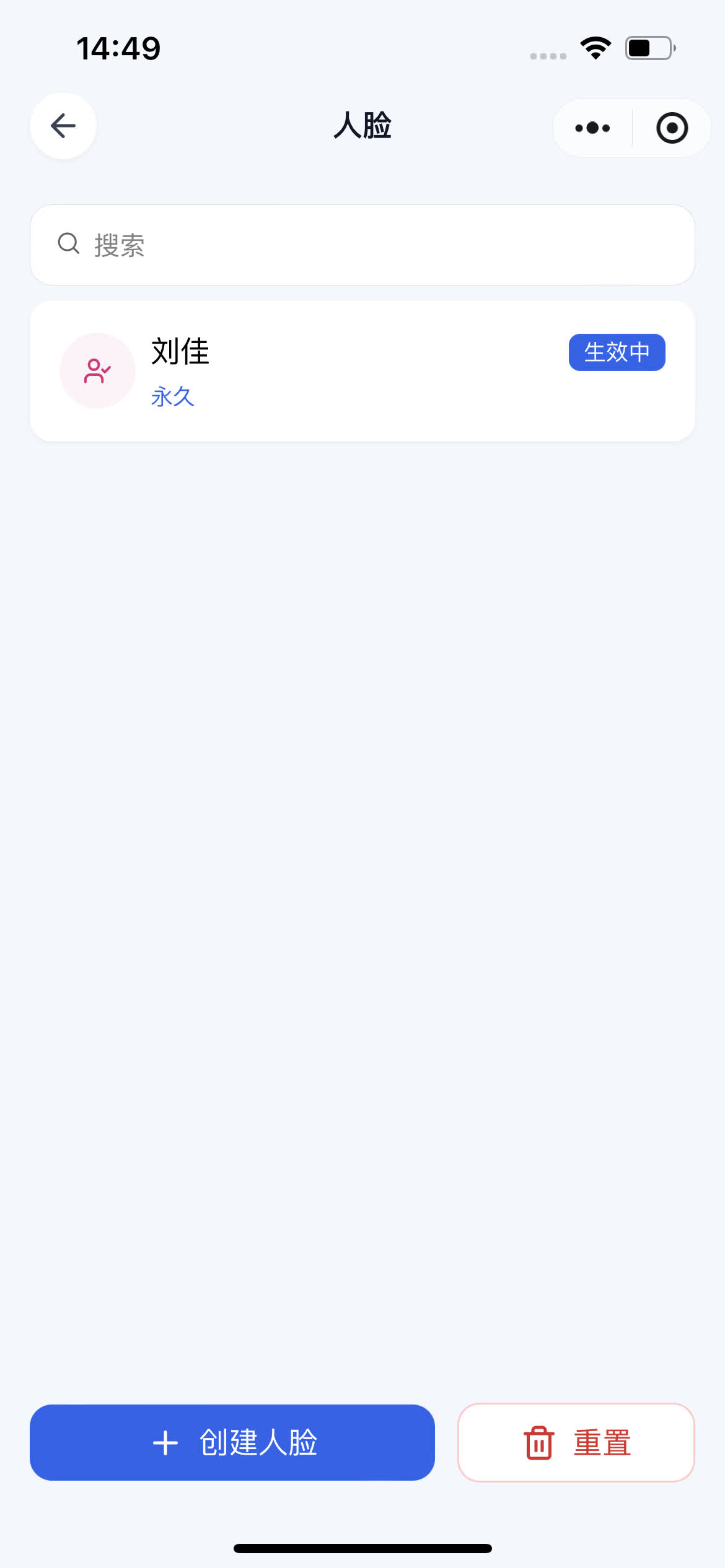Go back using the arrow button
Viewport: 725px width, 1568px height.
pos(63,126)
